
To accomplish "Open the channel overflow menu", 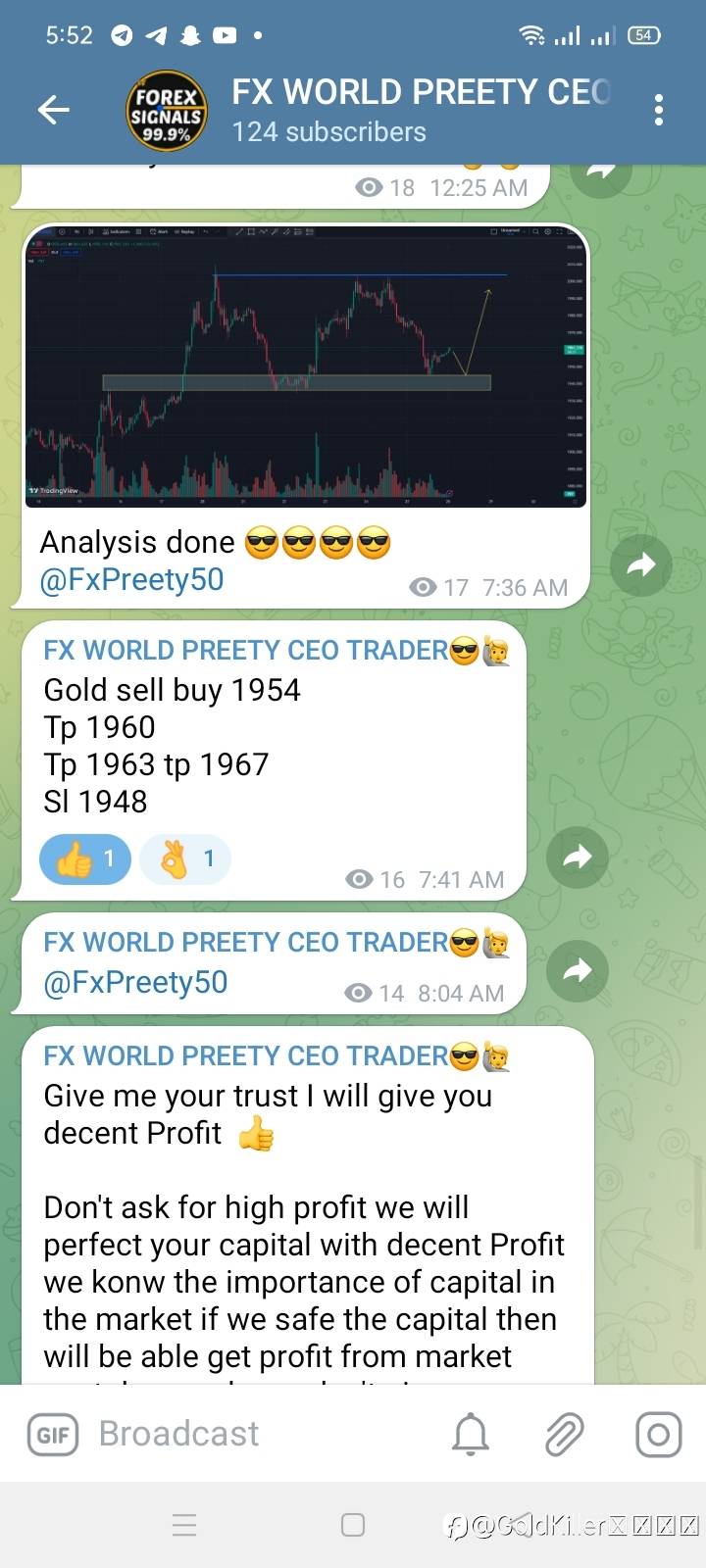I will 659,110.
